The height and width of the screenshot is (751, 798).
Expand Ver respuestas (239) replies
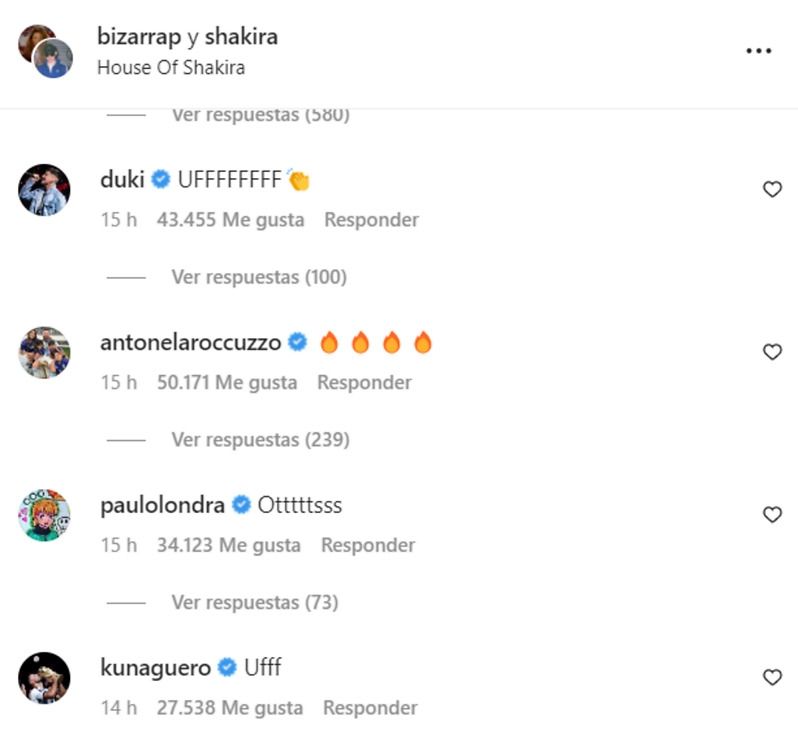click(260, 440)
